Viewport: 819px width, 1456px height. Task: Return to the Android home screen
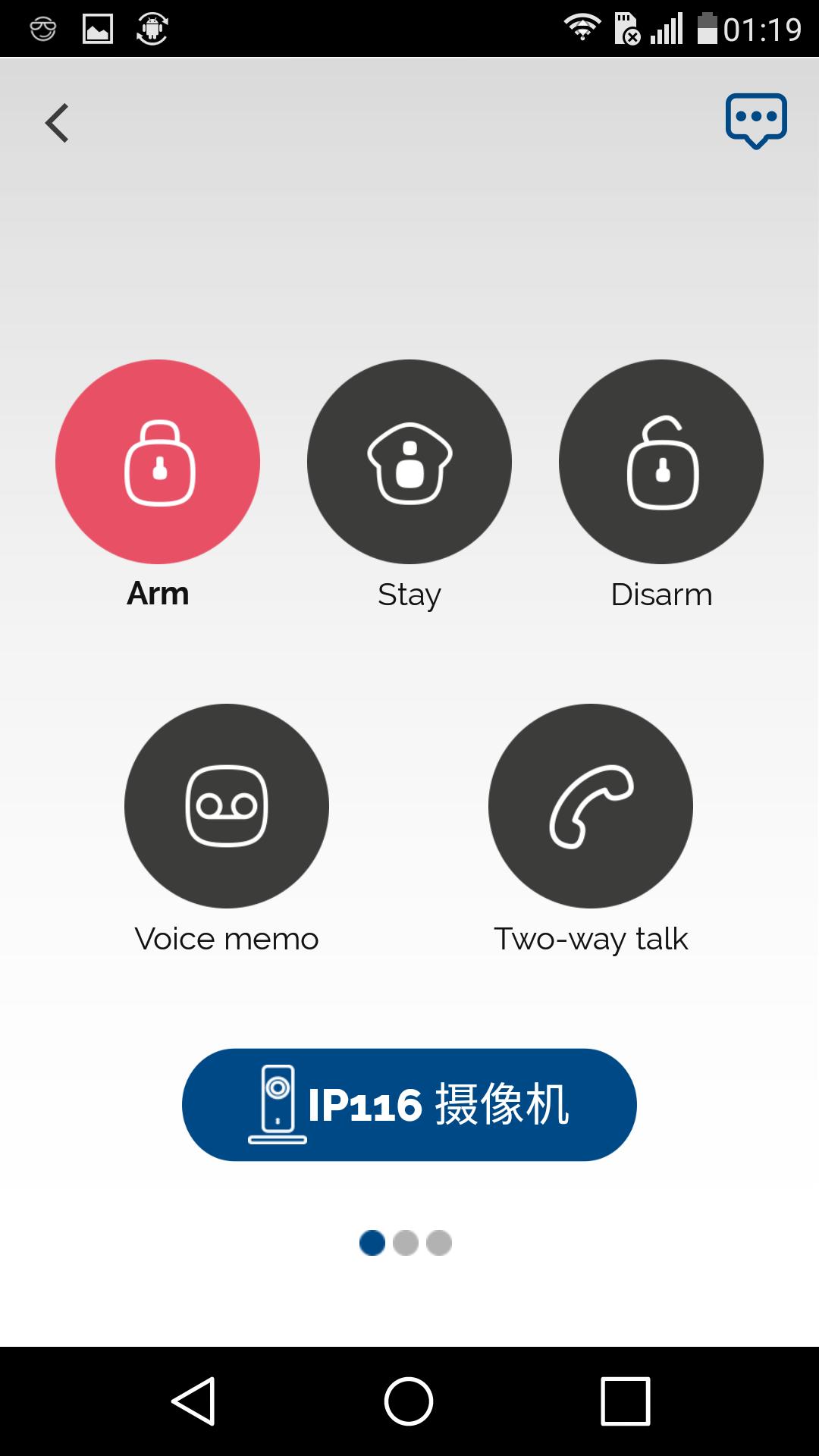[409, 1401]
